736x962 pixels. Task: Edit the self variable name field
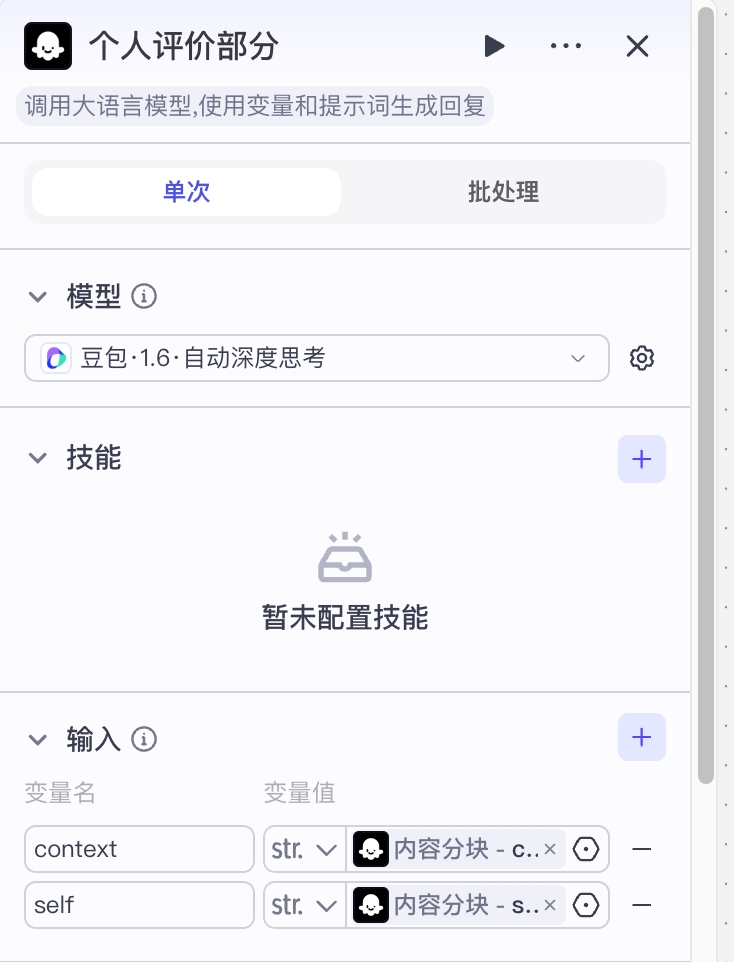point(139,905)
